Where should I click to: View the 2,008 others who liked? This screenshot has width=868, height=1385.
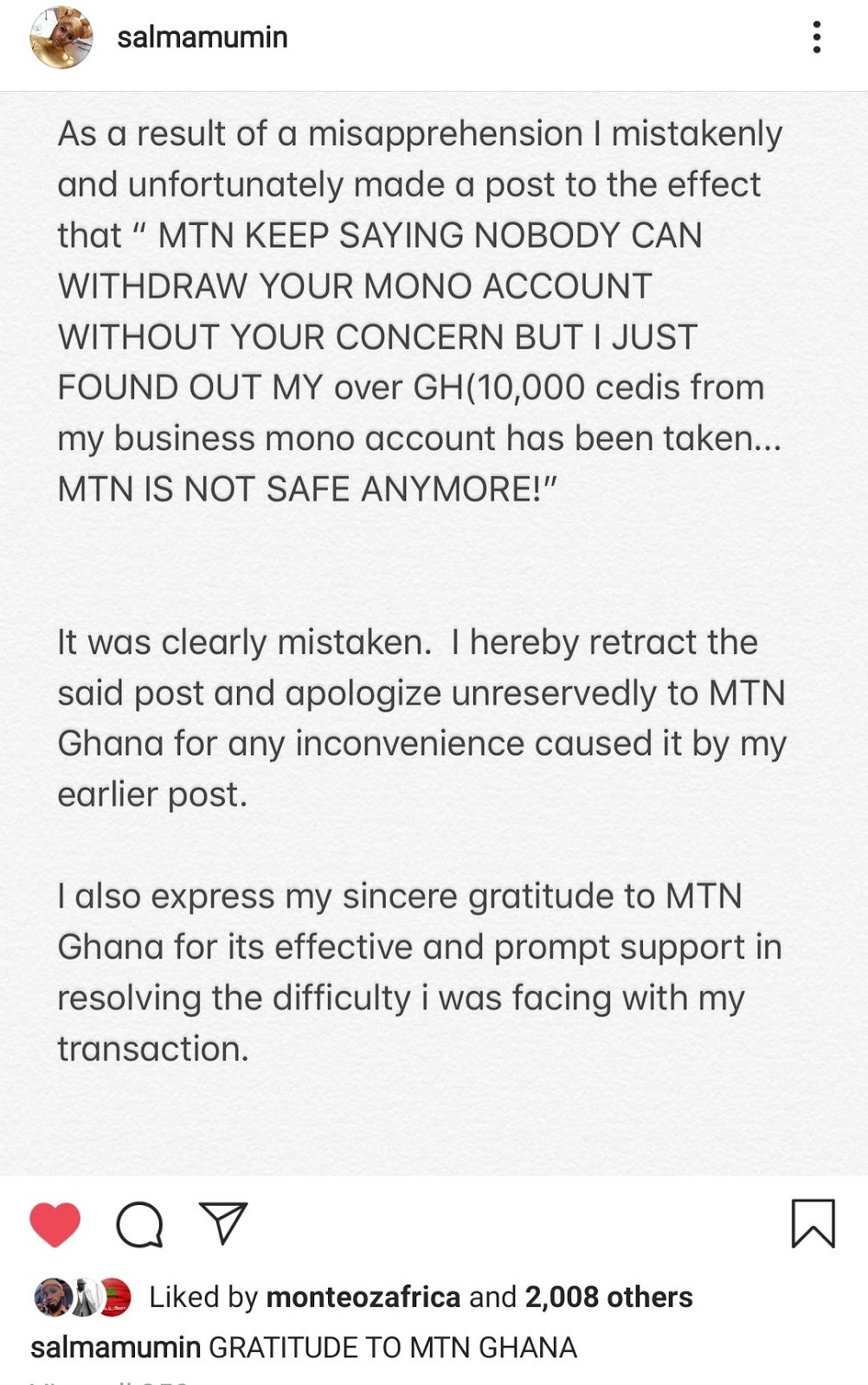[x=608, y=1297]
